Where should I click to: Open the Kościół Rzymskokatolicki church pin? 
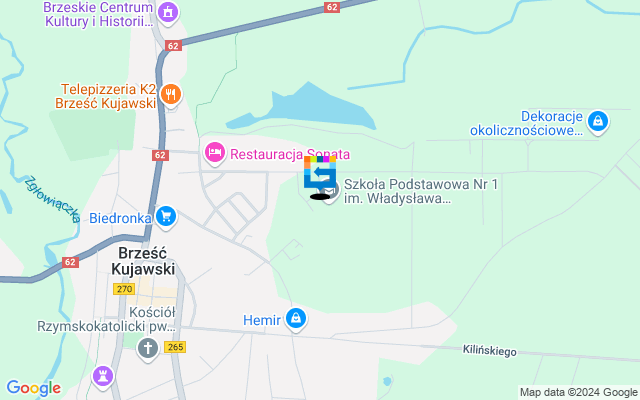(147, 348)
